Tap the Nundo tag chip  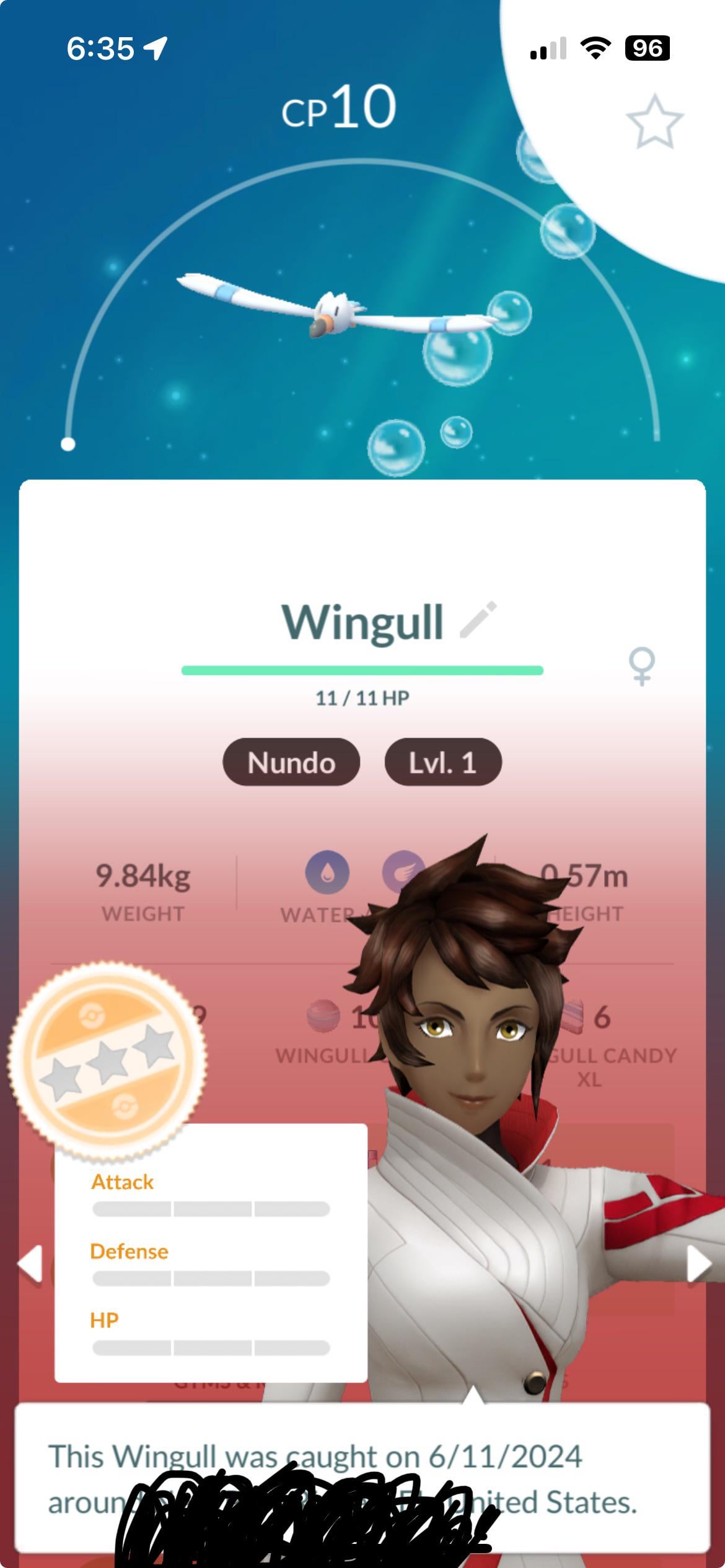[x=291, y=762]
